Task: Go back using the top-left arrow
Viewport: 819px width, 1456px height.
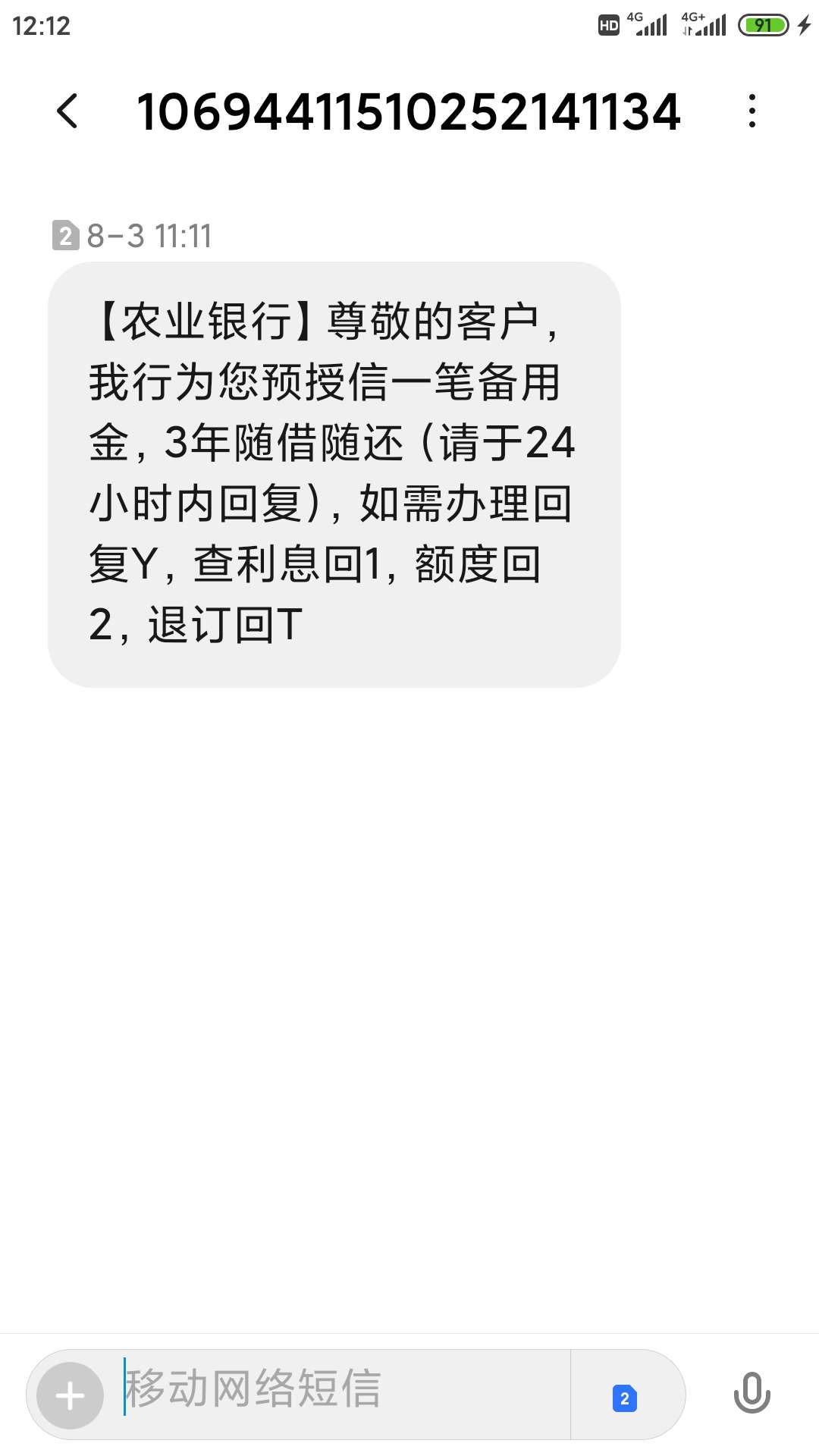Action: [x=67, y=111]
